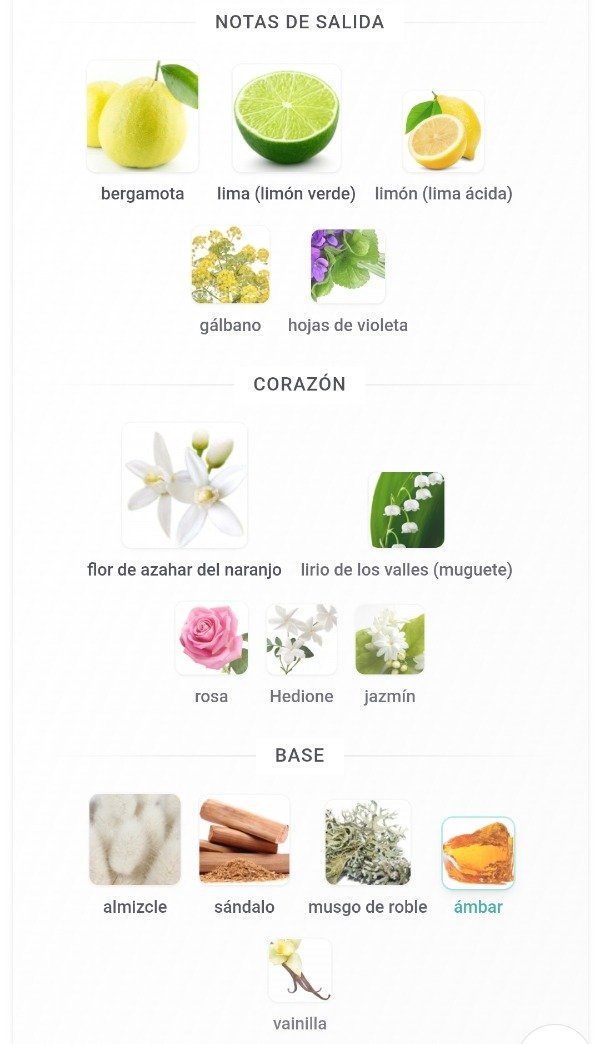
Task: View flor de azahar del naranjo note
Action: point(184,485)
